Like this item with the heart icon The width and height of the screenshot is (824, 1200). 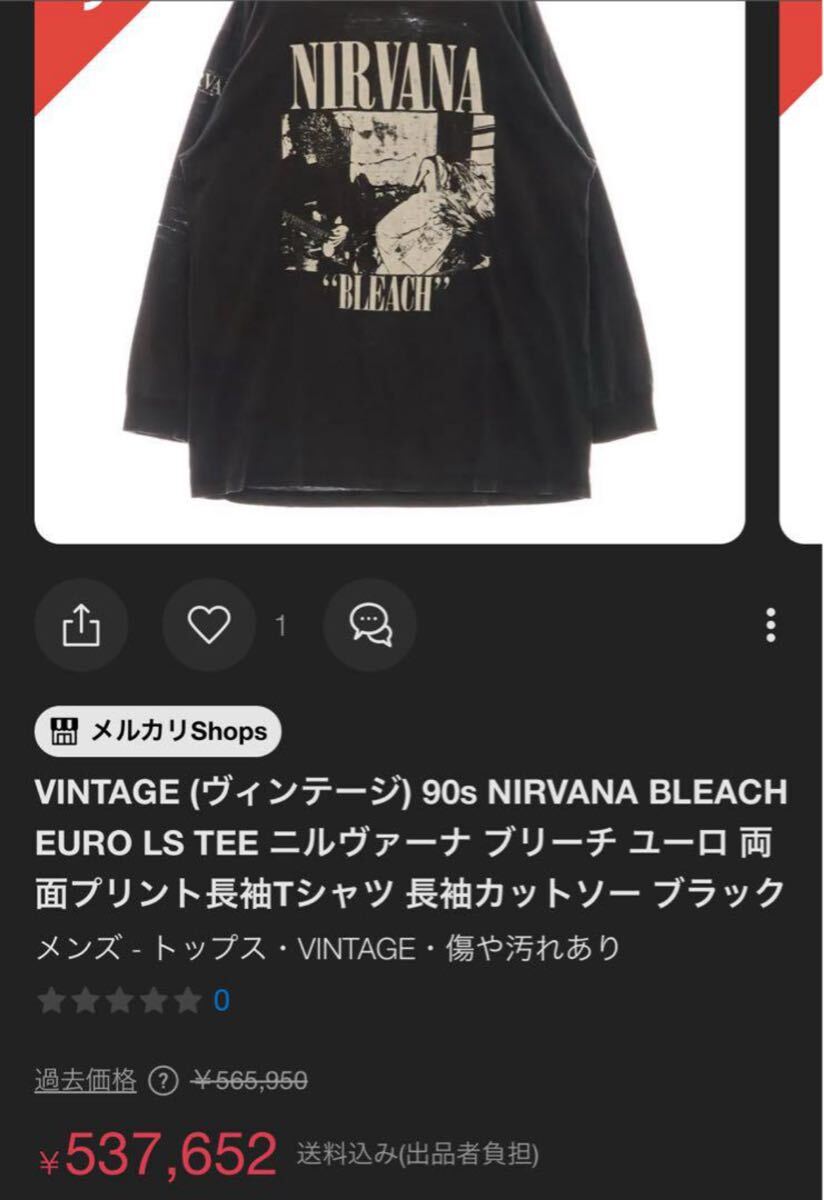click(209, 626)
